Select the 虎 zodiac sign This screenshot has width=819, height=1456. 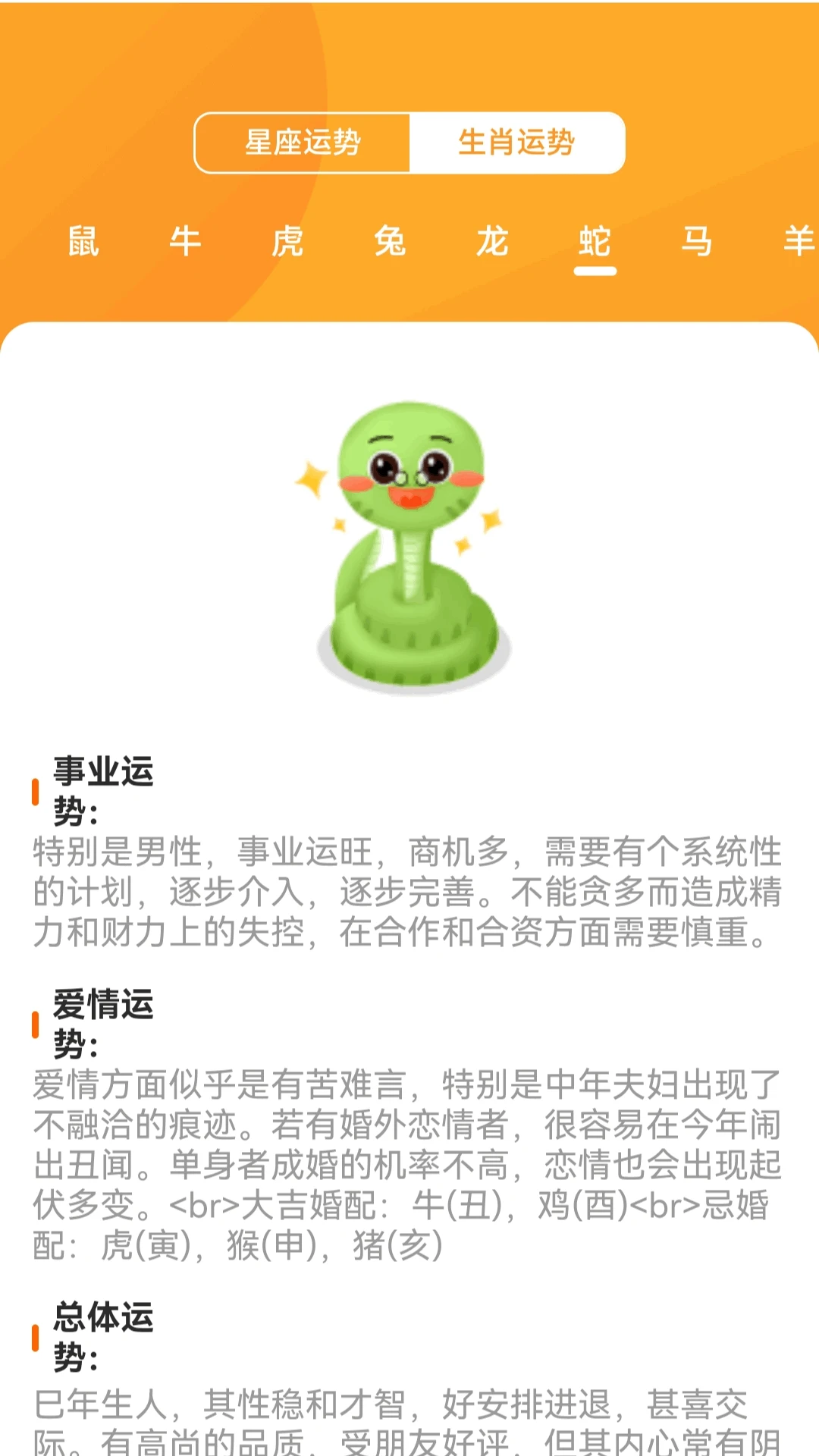(x=285, y=243)
